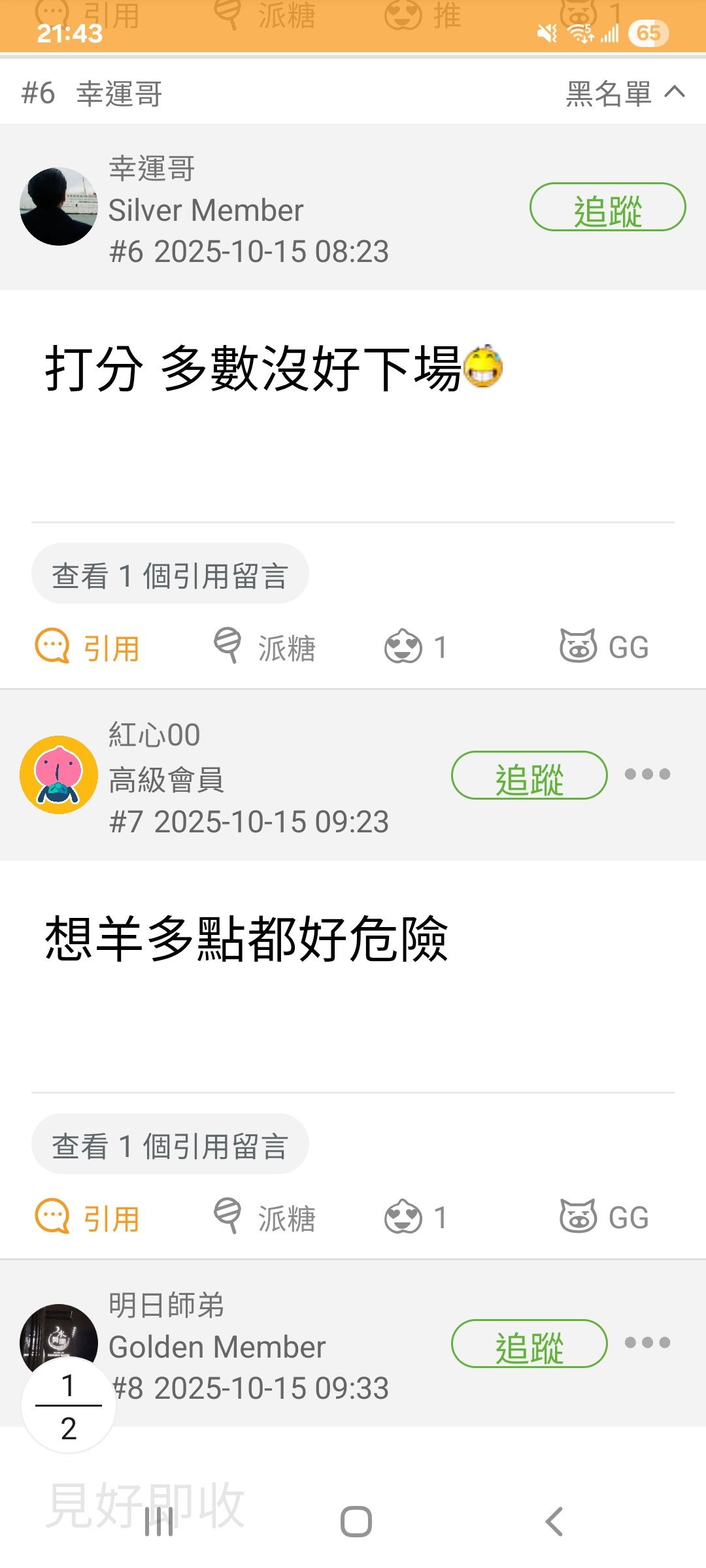The height and width of the screenshot is (1568, 706).
Task: Quote 紅心00's post #7
Action: (x=88, y=1218)
